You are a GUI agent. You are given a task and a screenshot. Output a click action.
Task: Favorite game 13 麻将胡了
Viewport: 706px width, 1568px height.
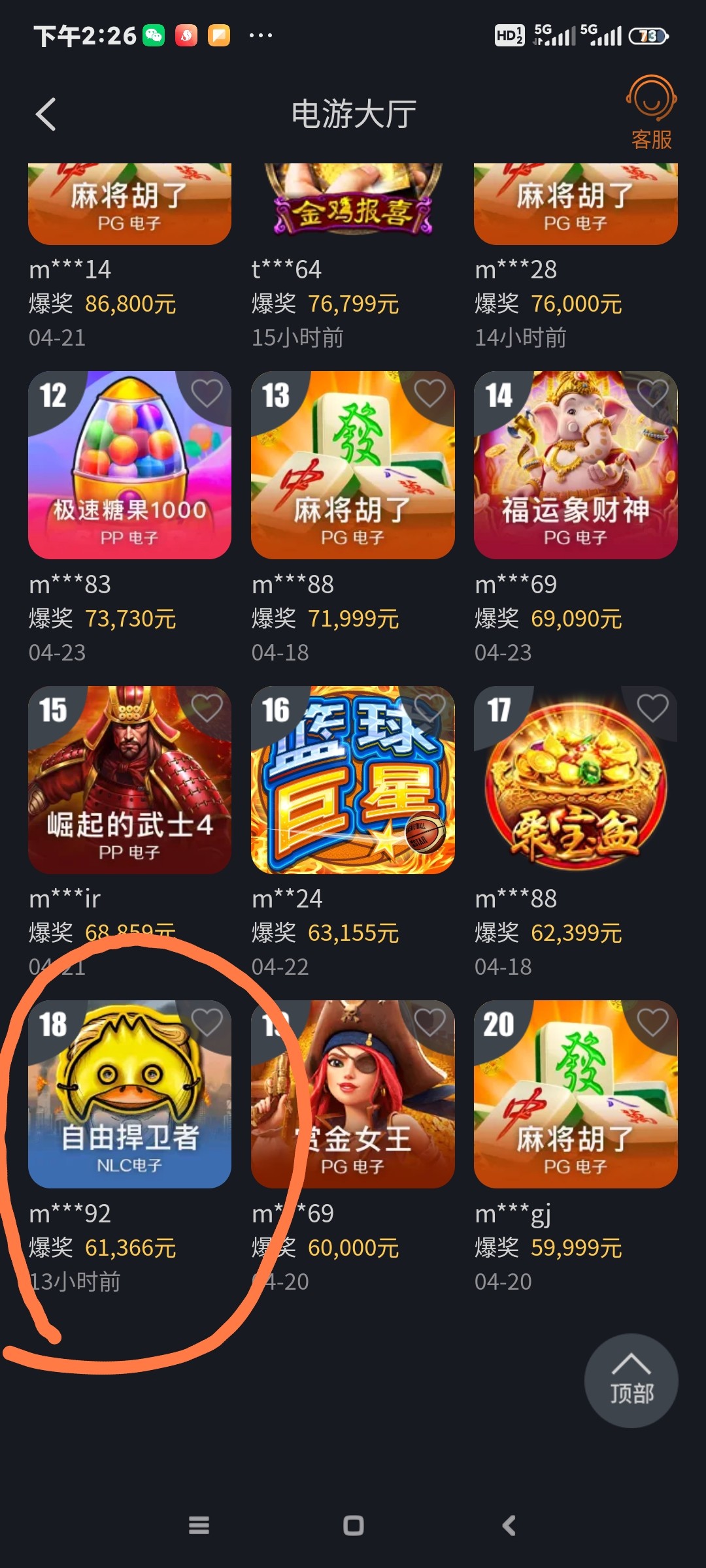[x=429, y=393]
